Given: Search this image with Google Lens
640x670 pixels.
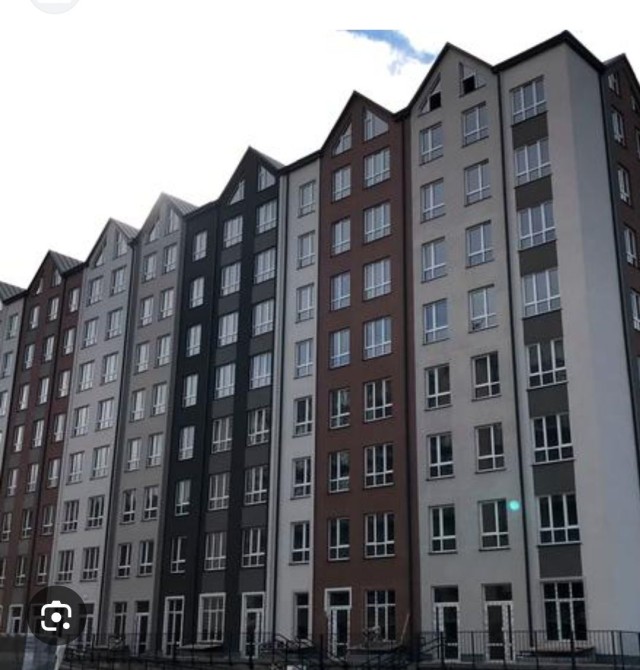Looking at the screenshot, I should (x=56, y=618).
